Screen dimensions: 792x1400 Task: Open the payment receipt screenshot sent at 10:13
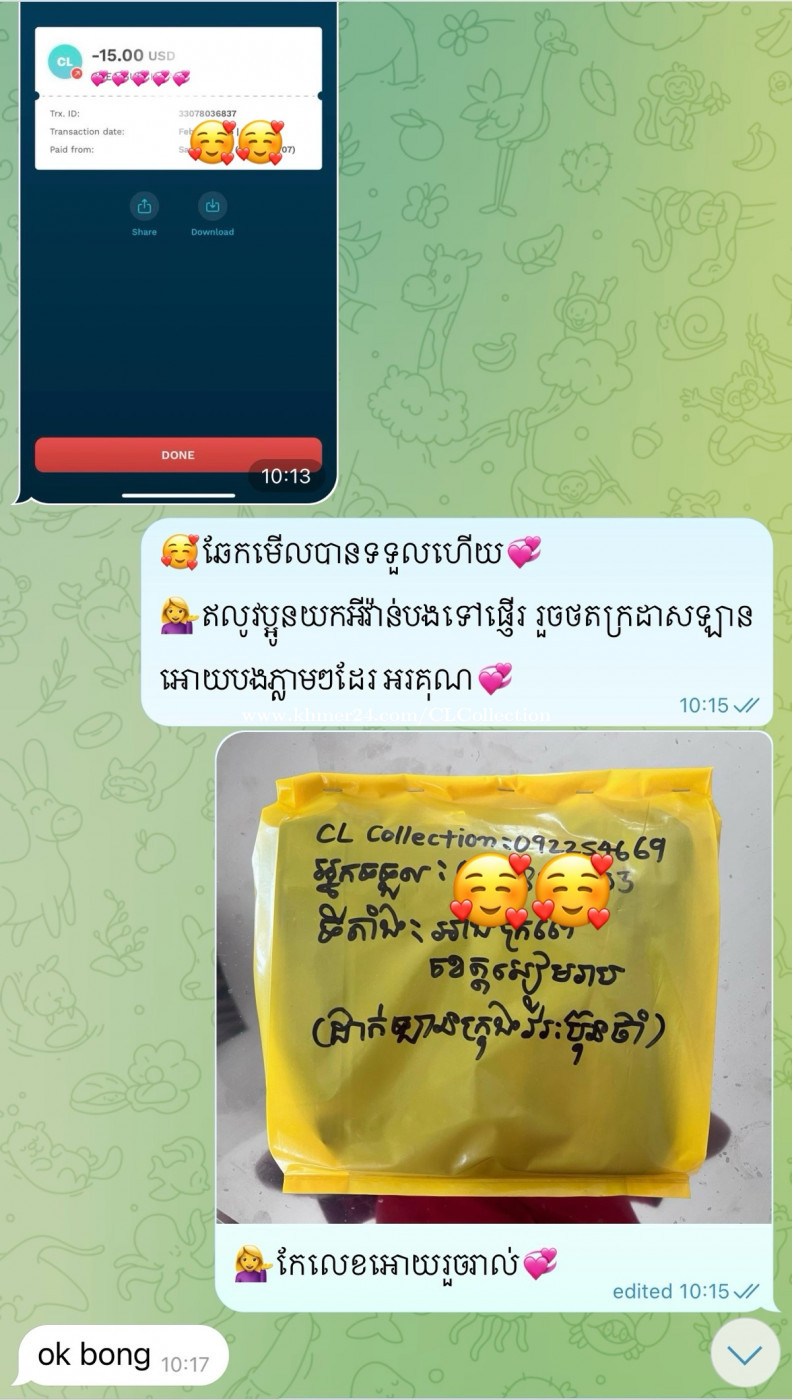pyautogui.click(x=178, y=251)
